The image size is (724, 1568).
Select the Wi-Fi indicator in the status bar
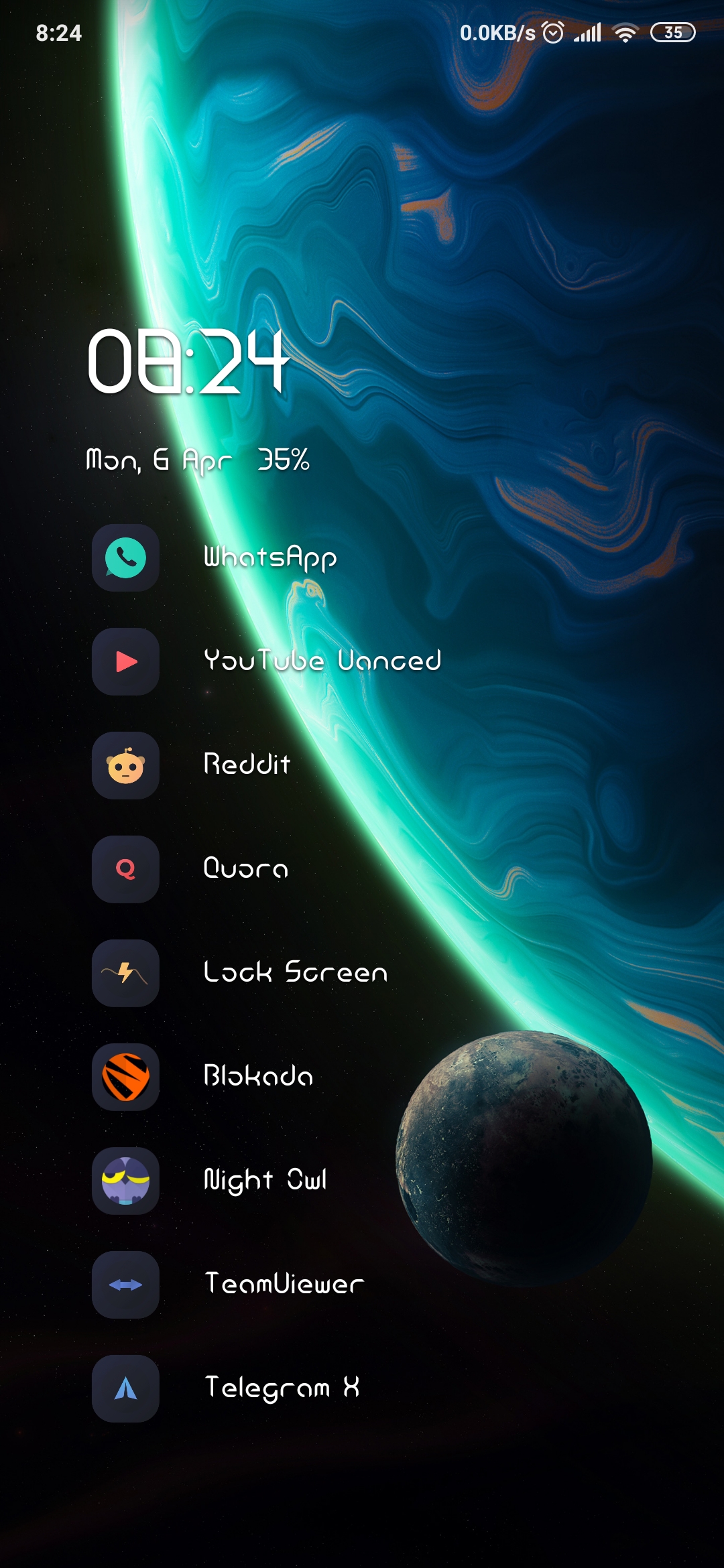[x=626, y=32]
